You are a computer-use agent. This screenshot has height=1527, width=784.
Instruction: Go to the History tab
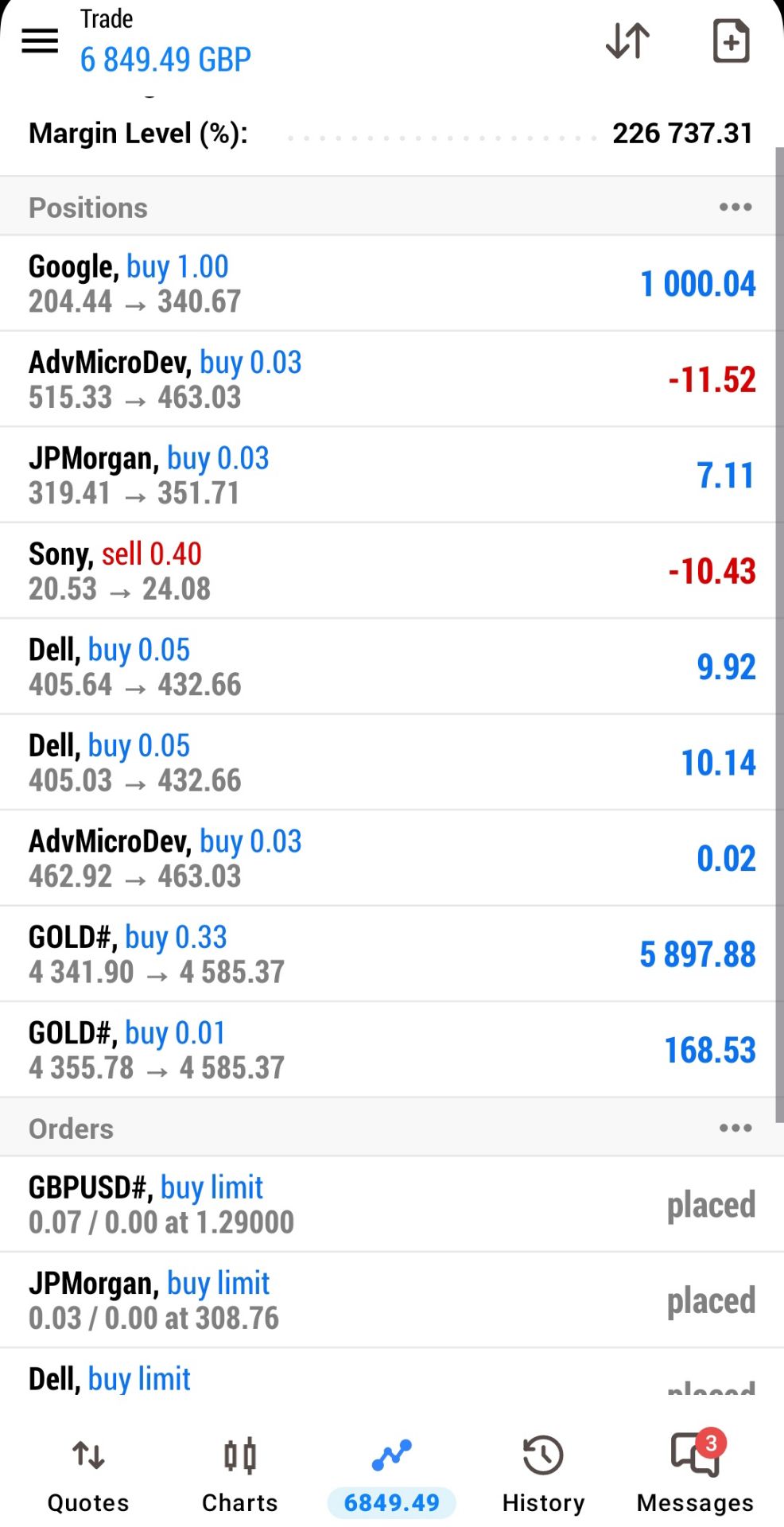543,1476
